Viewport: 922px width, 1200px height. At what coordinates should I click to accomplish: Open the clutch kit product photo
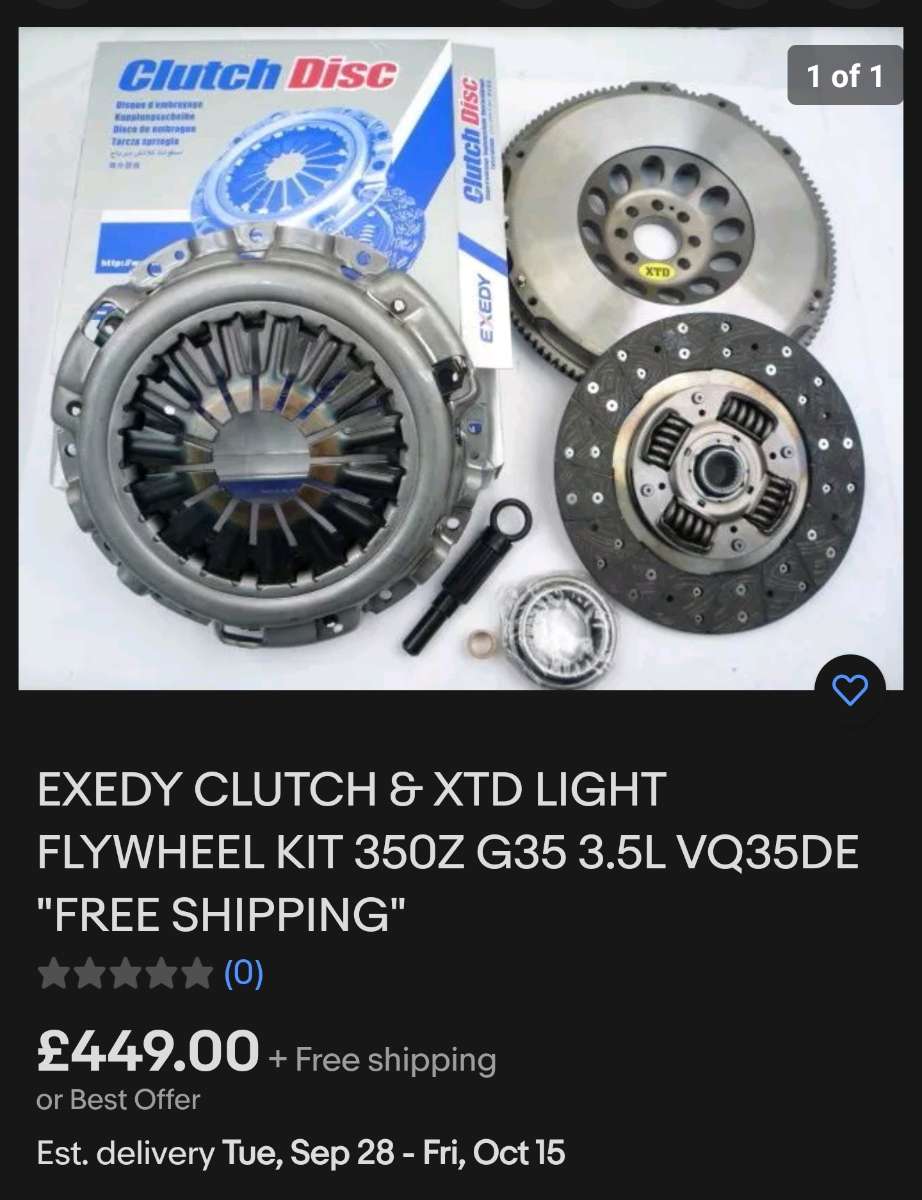pyautogui.click(x=460, y=360)
